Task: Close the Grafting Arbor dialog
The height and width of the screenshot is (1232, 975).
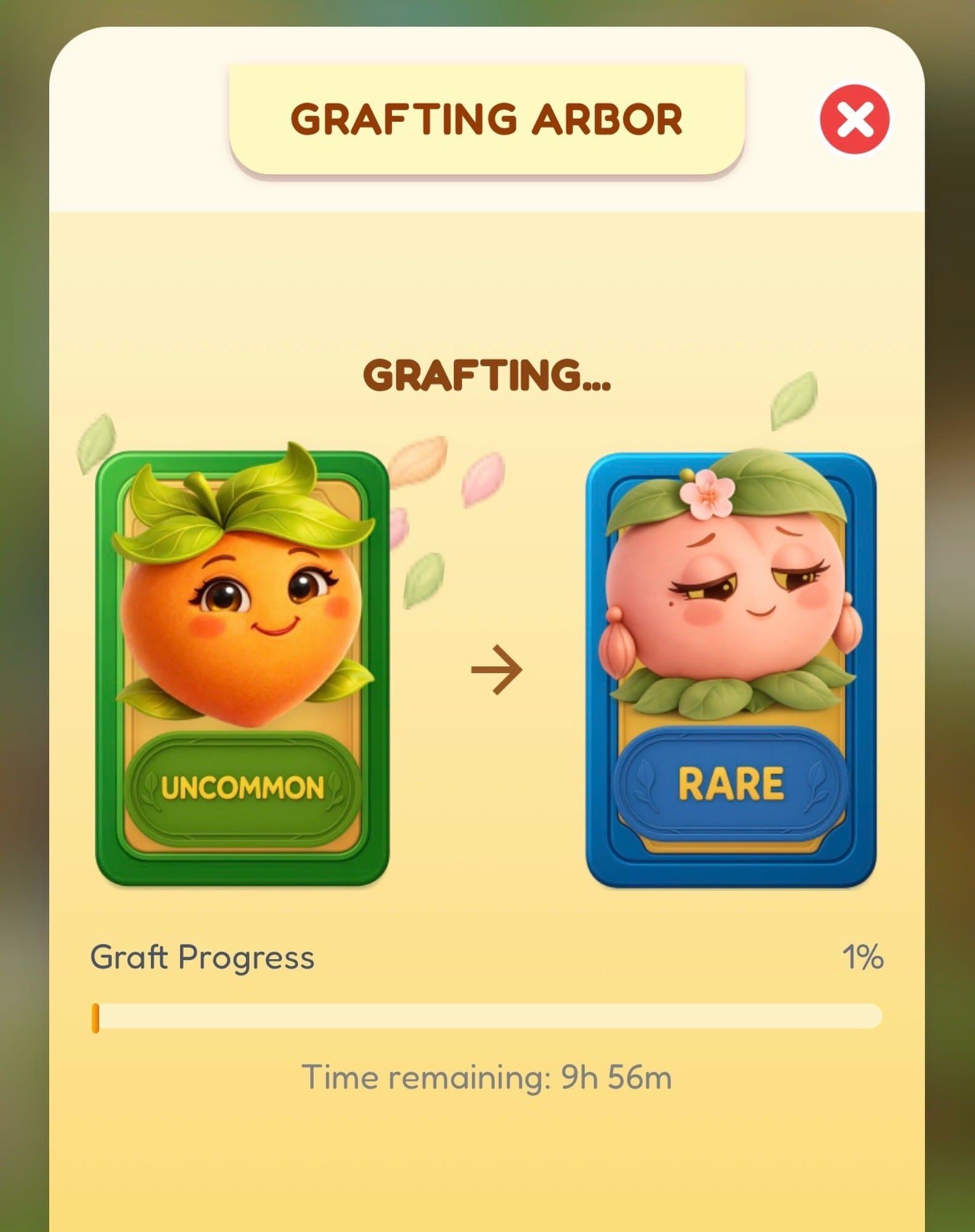Action: (854, 120)
